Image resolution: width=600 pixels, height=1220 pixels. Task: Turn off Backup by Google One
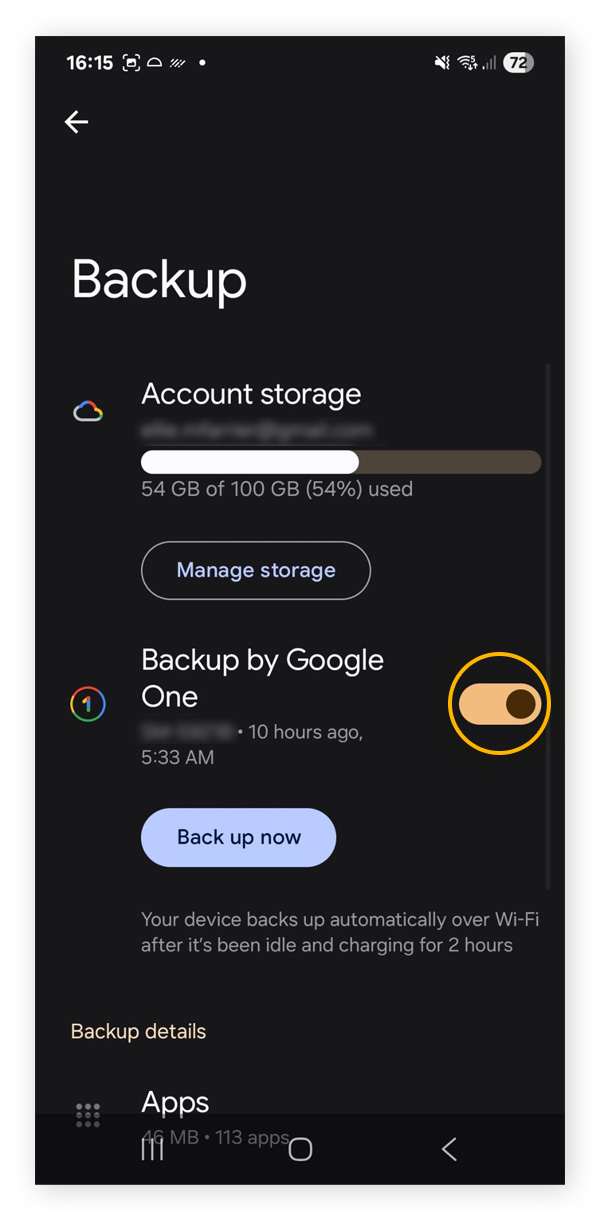pyautogui.click(x=499, y=704)
